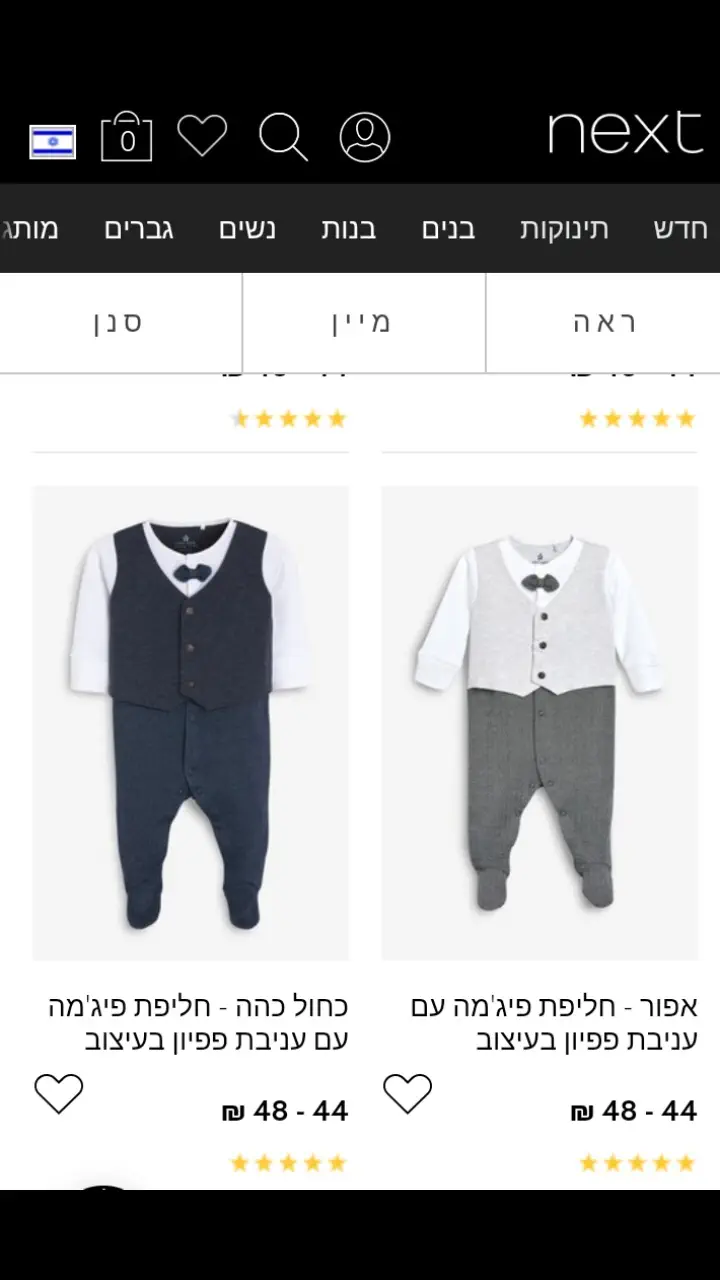
Task: Open the account profile icon
Action: click(x=365, y=137)
